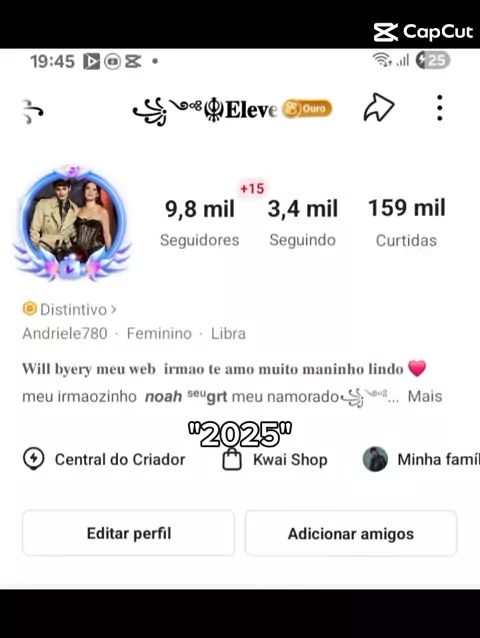Open Central do Criador
The width and height of the screenshot is (480, 638).
coord(104,459)
